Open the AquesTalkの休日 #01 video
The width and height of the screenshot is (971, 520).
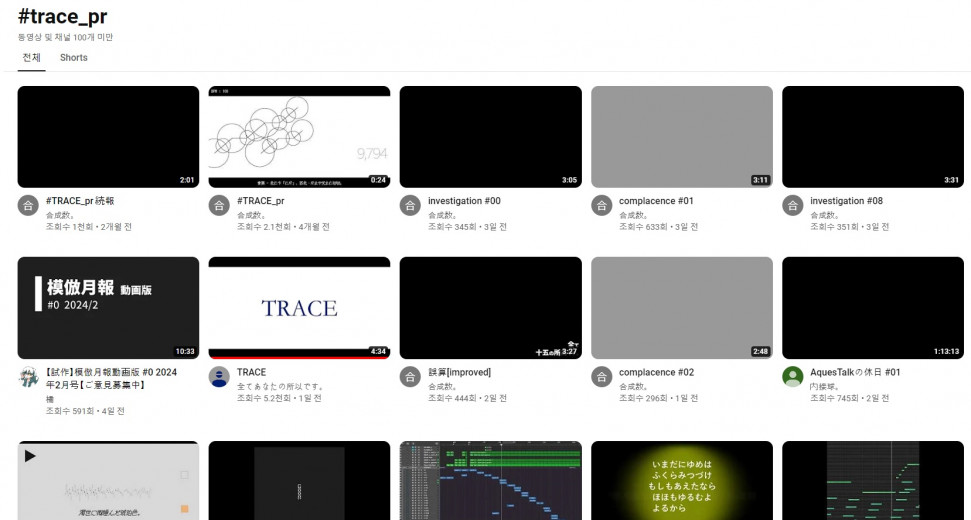872,308
